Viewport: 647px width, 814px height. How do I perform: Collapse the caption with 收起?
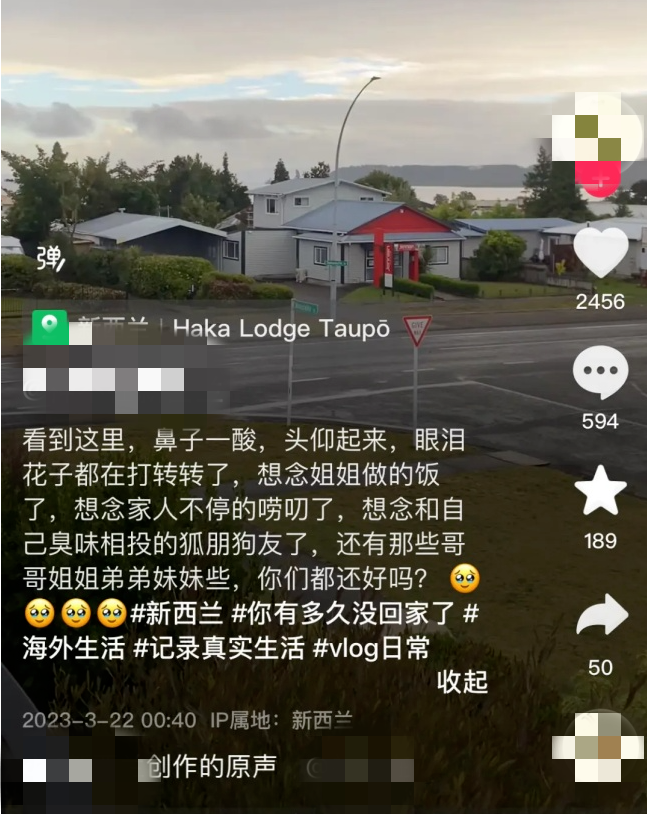(462, 681)
